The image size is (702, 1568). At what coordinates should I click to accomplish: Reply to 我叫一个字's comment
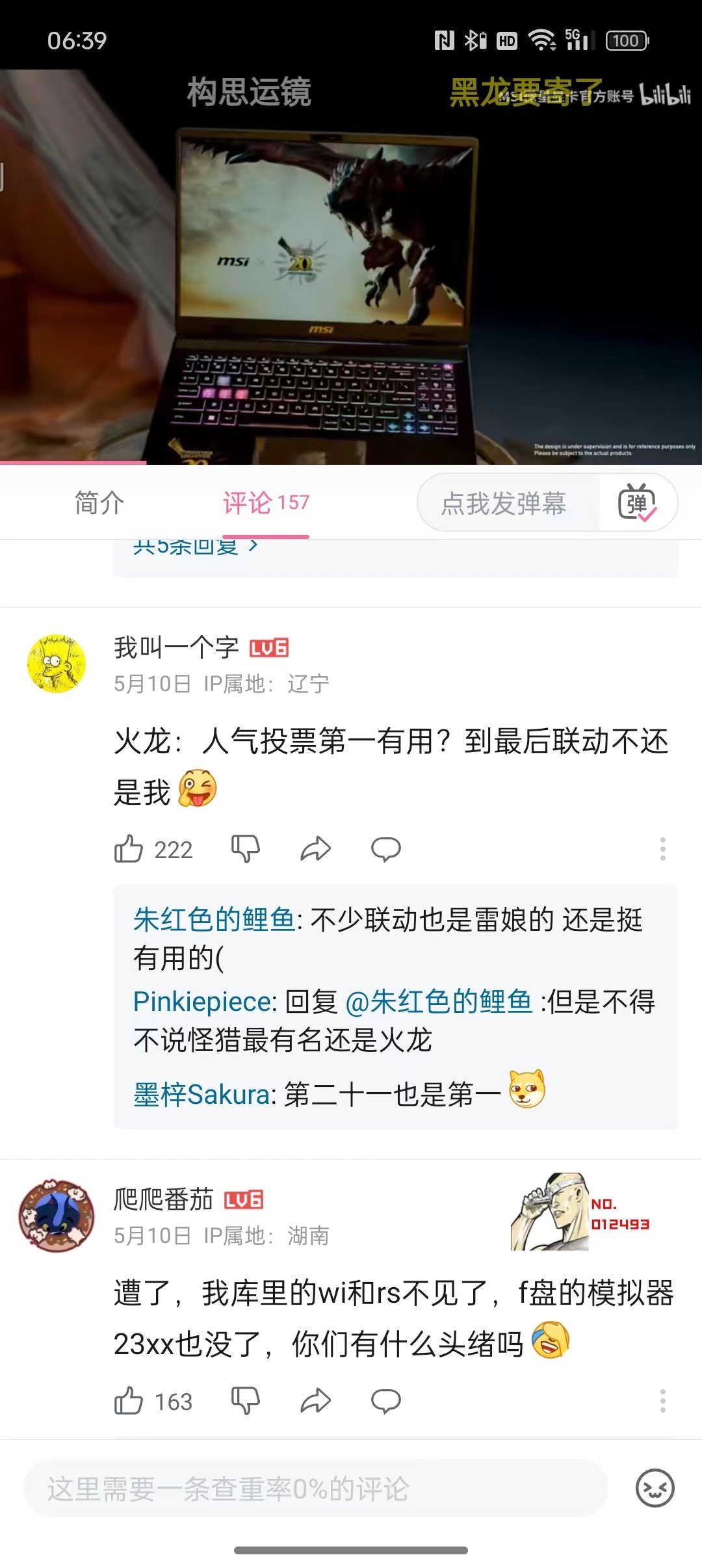point(386,849)
